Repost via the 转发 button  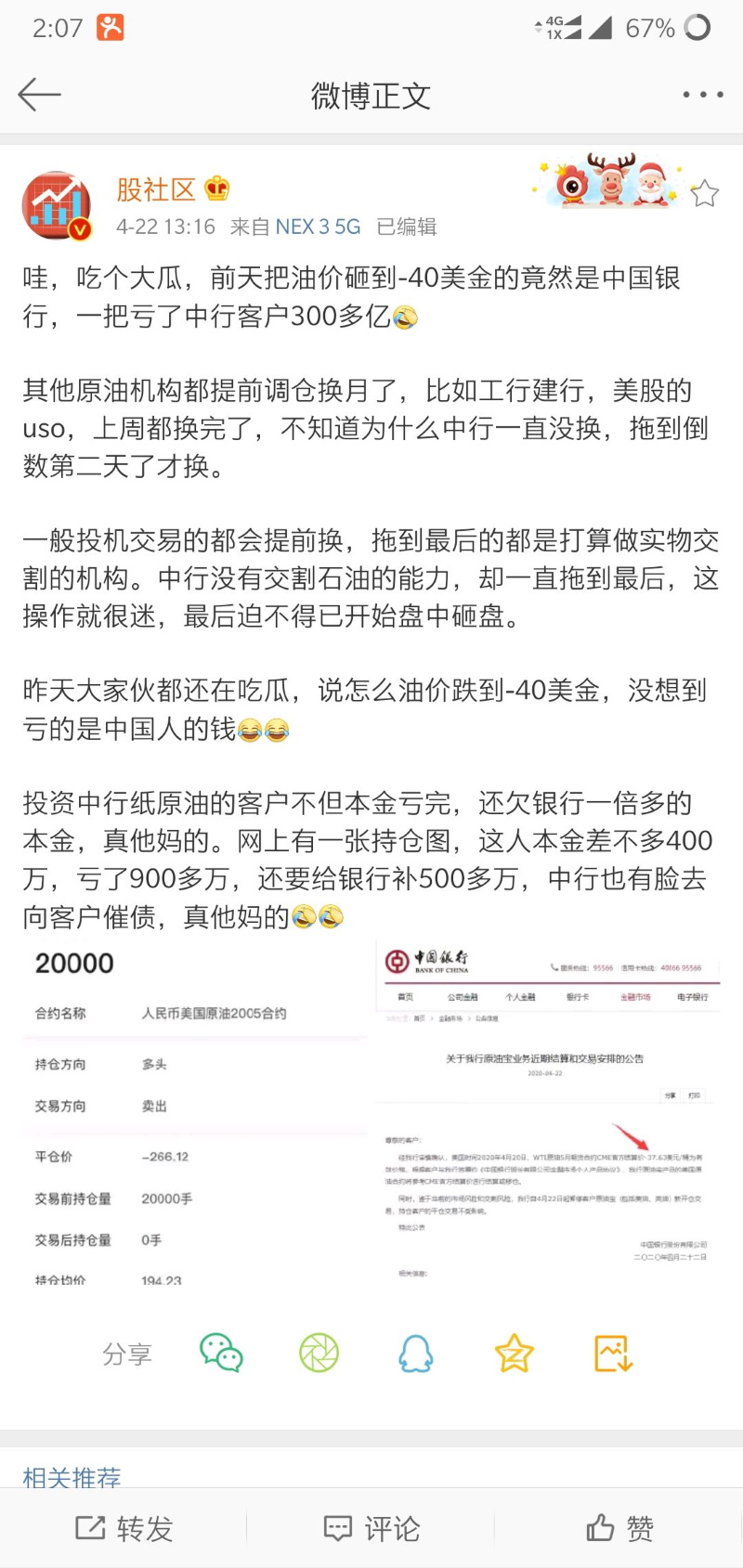point(124,1528)
